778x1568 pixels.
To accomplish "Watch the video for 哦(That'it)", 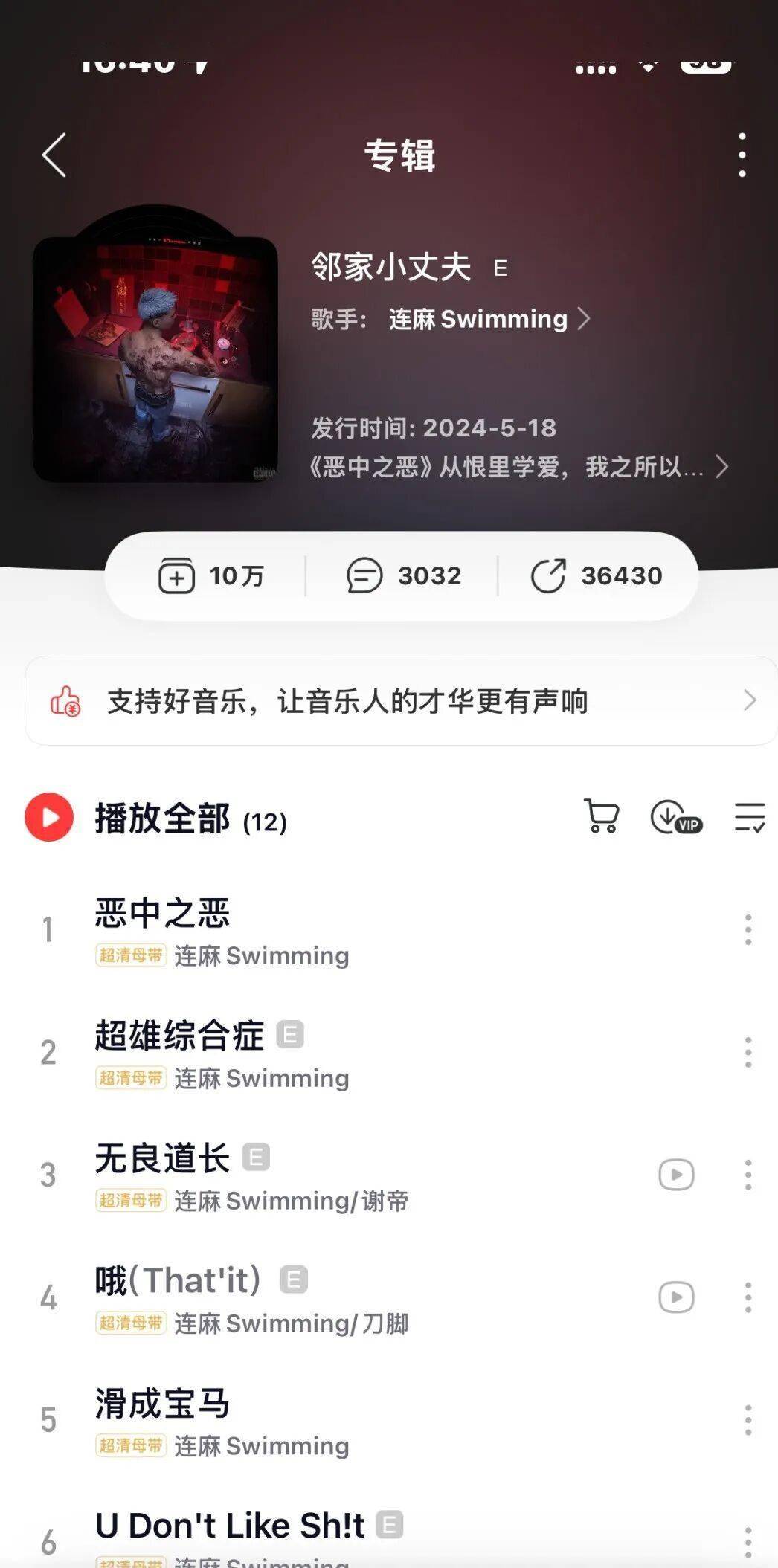I will [x=676, y=1298].
